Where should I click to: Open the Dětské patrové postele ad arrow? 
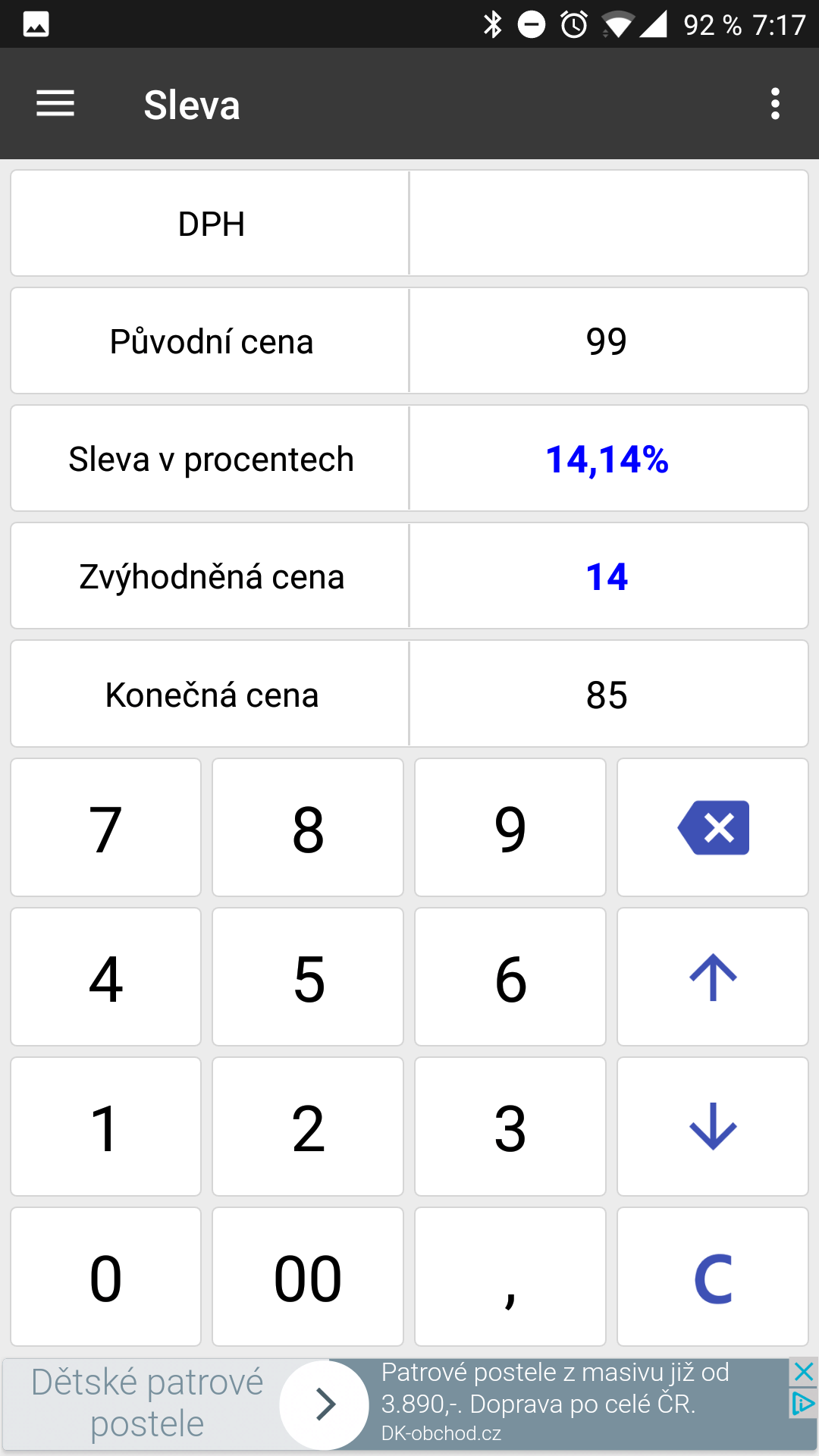(325, 1404)
